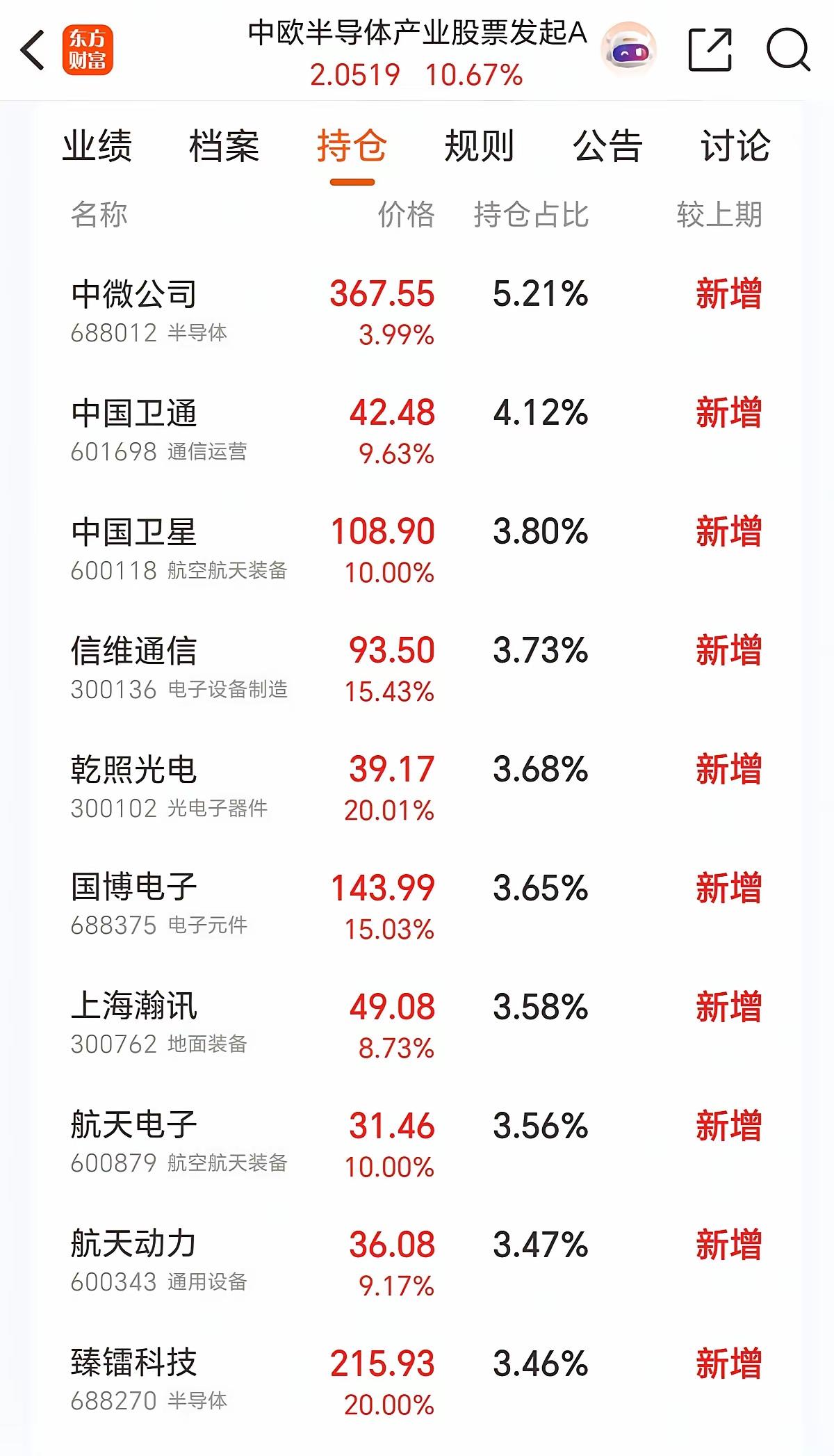The image size is (834, 1456).
Task: Open the 公告 announcements tab
Action: coord(607,146)
